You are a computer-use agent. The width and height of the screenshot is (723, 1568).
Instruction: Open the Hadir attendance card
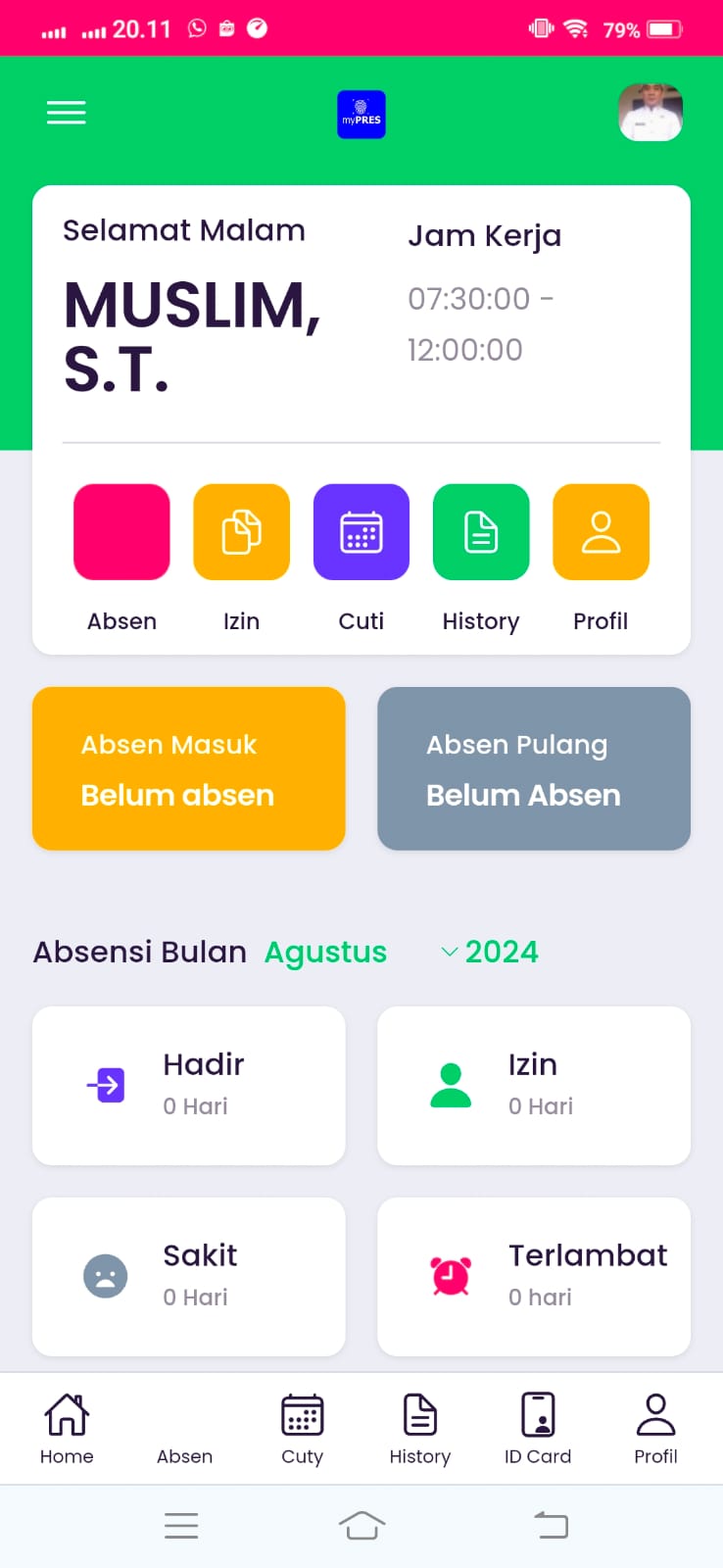coord(189,1086)
